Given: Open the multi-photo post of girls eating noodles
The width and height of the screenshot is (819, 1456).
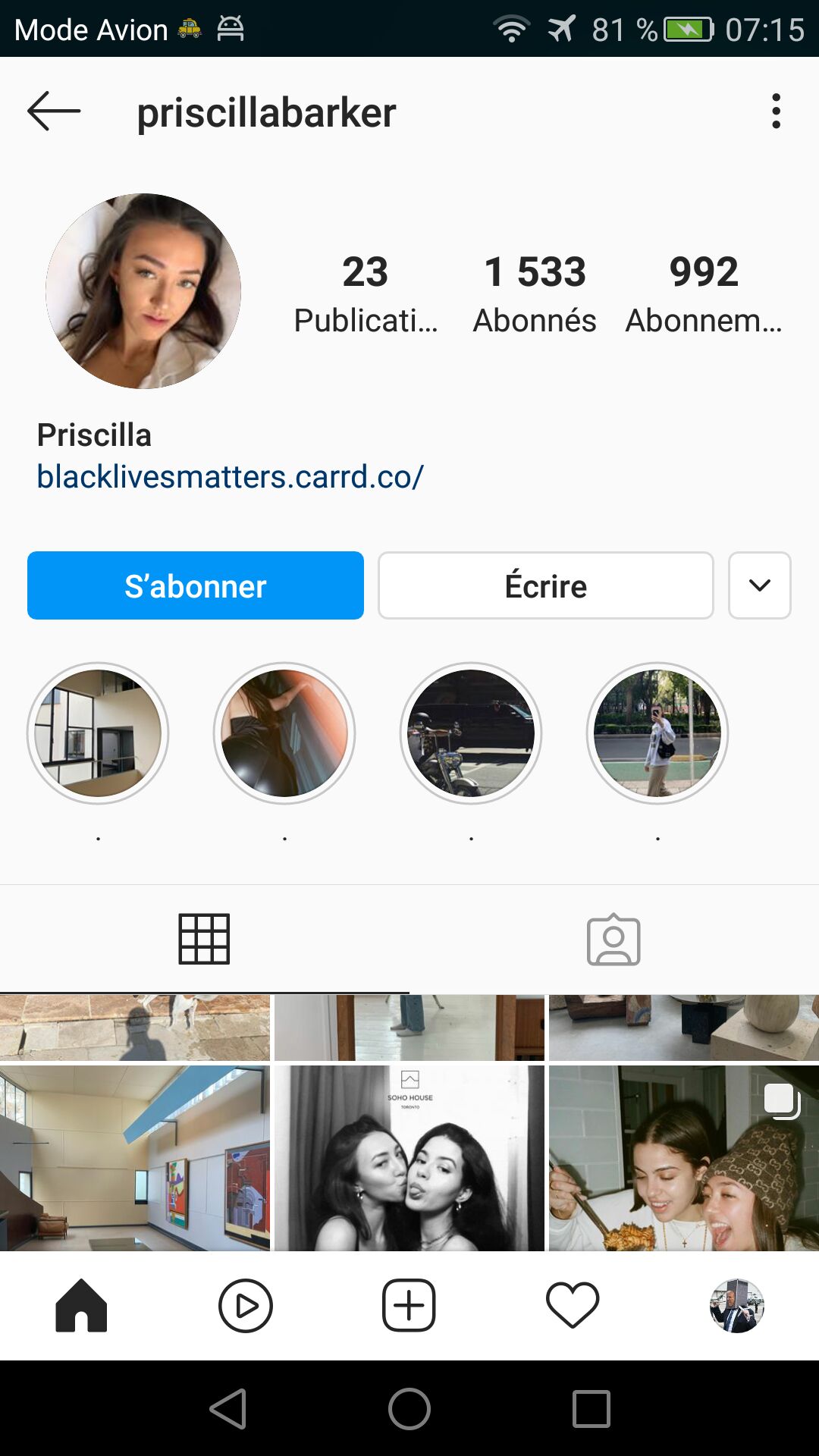Looking at the screenshot, I should [x=683, y=1158].
